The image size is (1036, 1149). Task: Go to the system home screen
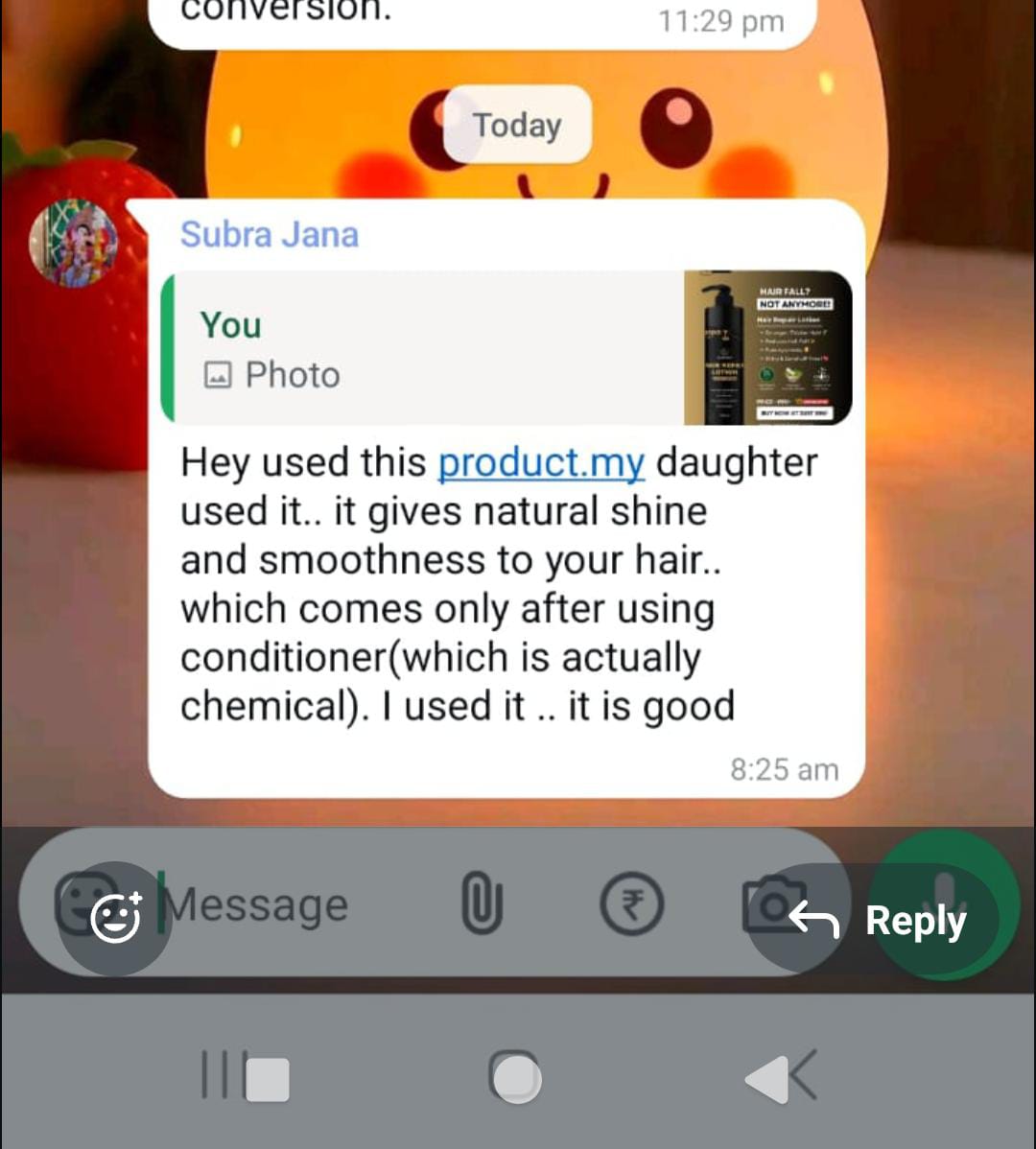click(x=516, y=1076)
